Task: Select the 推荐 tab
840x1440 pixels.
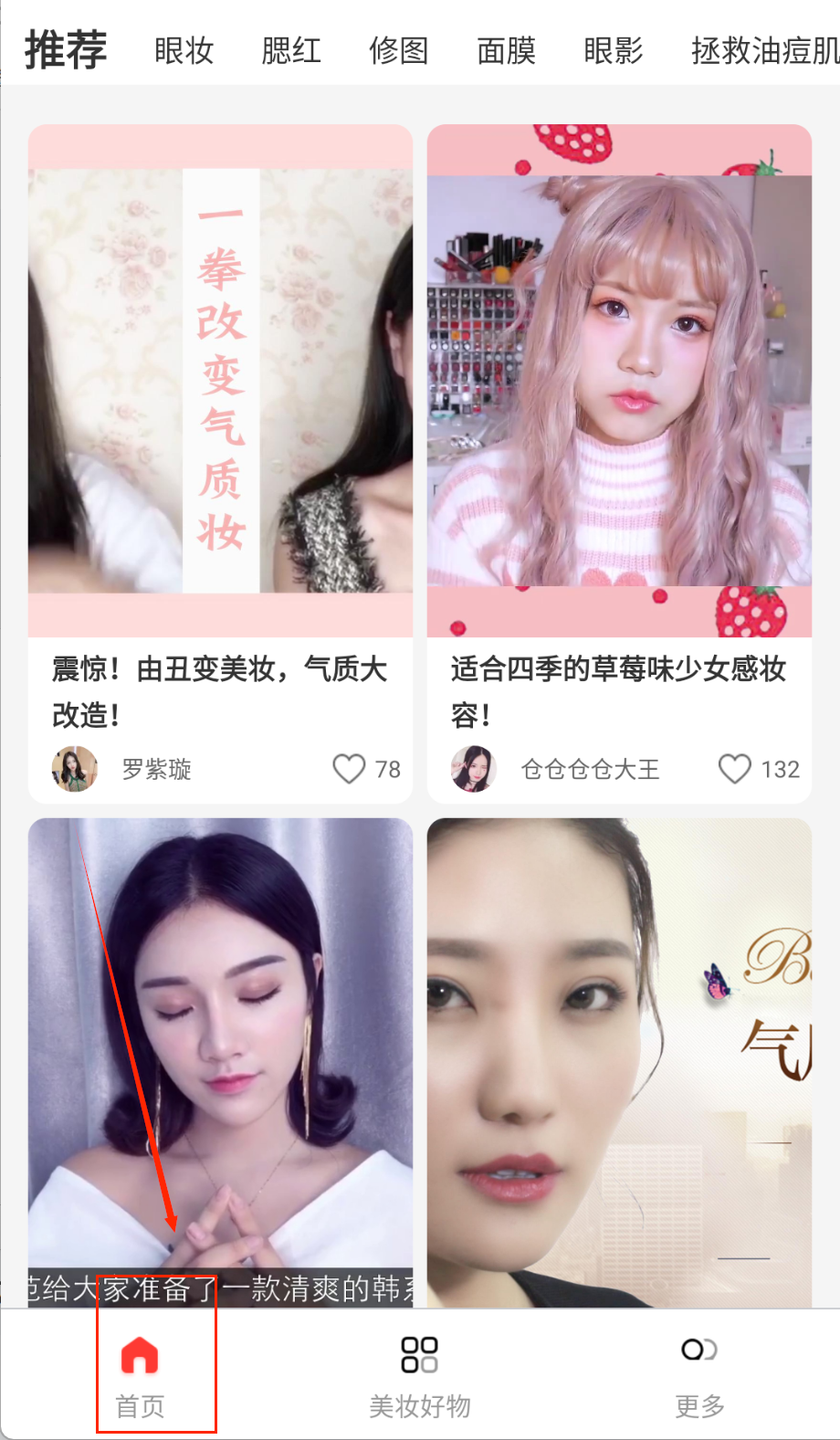Action: point(66,50)
